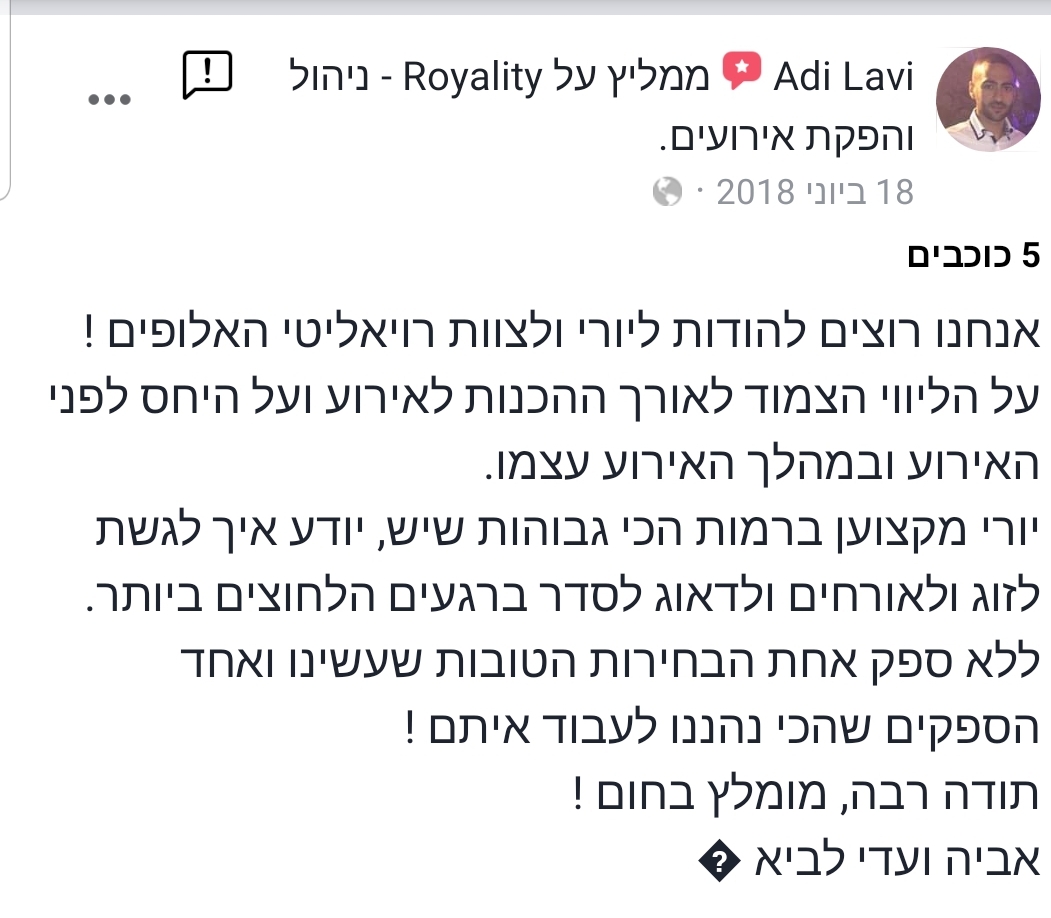Report this review with the exclamation icon
The width and height of the screenshot is (1051, 918).
click(207, 76)
